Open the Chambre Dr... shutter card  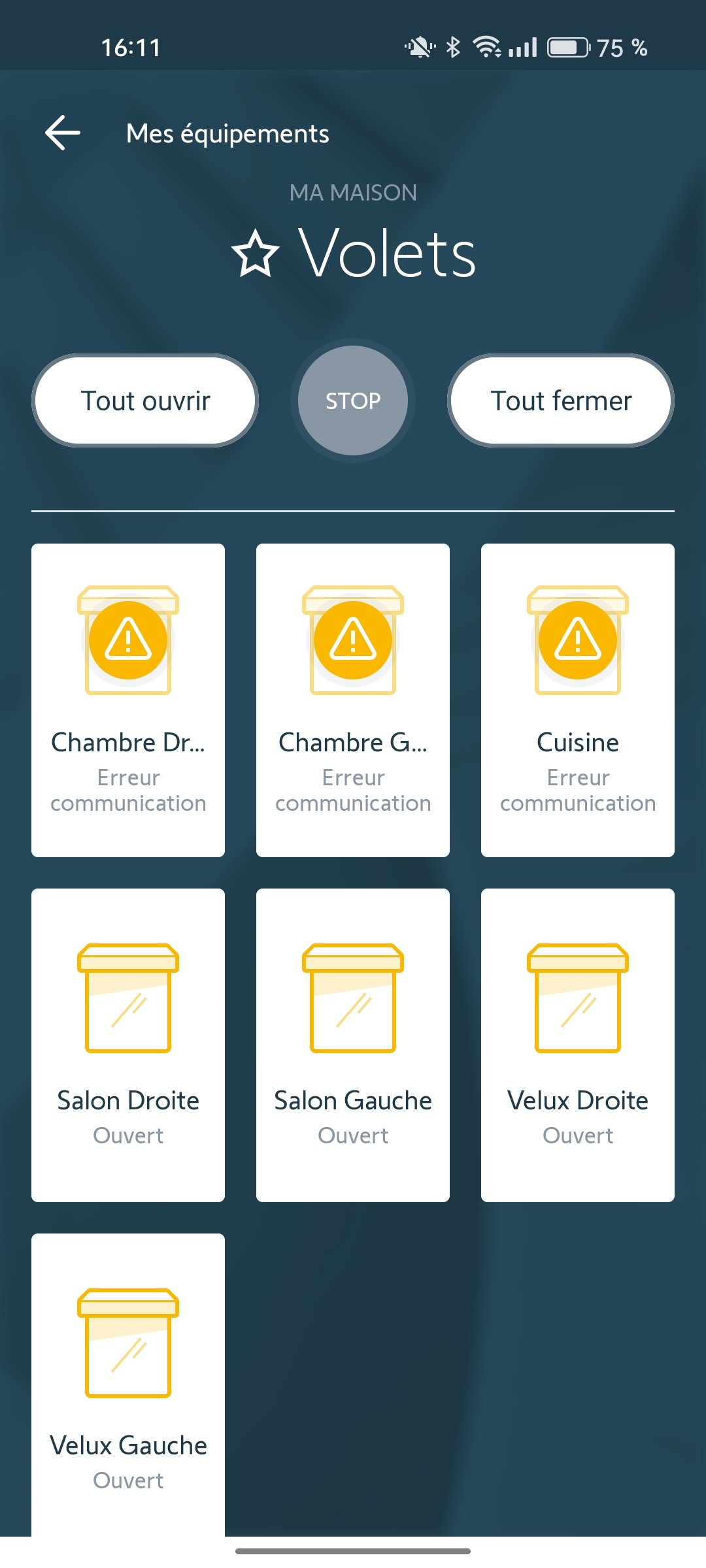(x=128, y=700)
